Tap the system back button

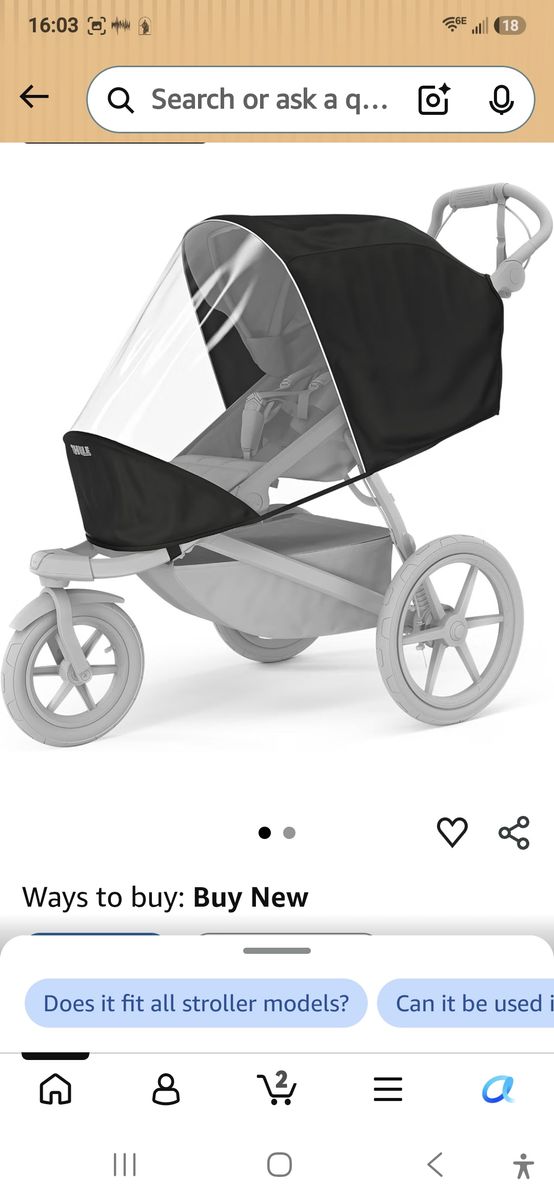click(435, 1164)
